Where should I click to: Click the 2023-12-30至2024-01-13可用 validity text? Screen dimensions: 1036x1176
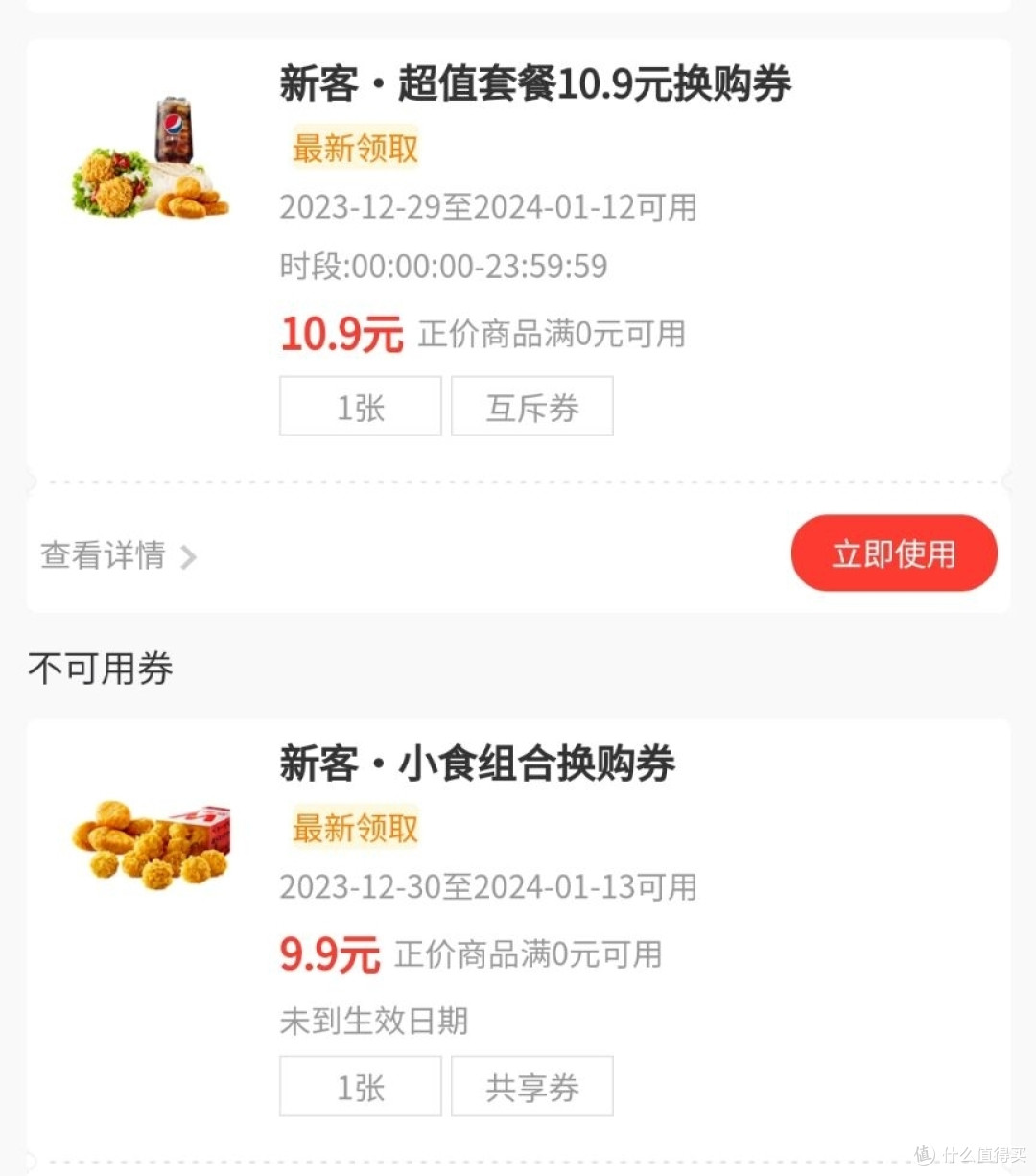(x=489, y=887)
